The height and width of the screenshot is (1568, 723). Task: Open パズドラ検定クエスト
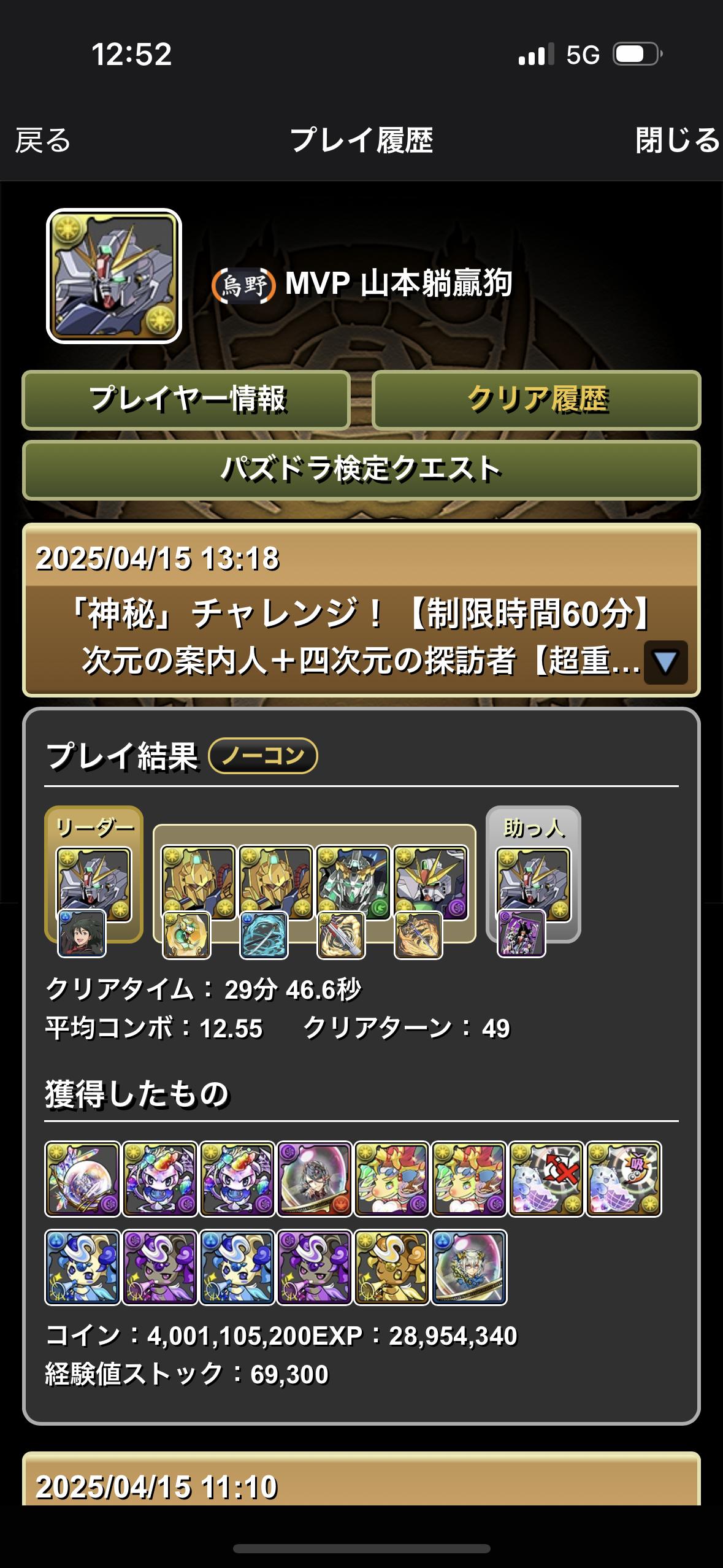361,470
